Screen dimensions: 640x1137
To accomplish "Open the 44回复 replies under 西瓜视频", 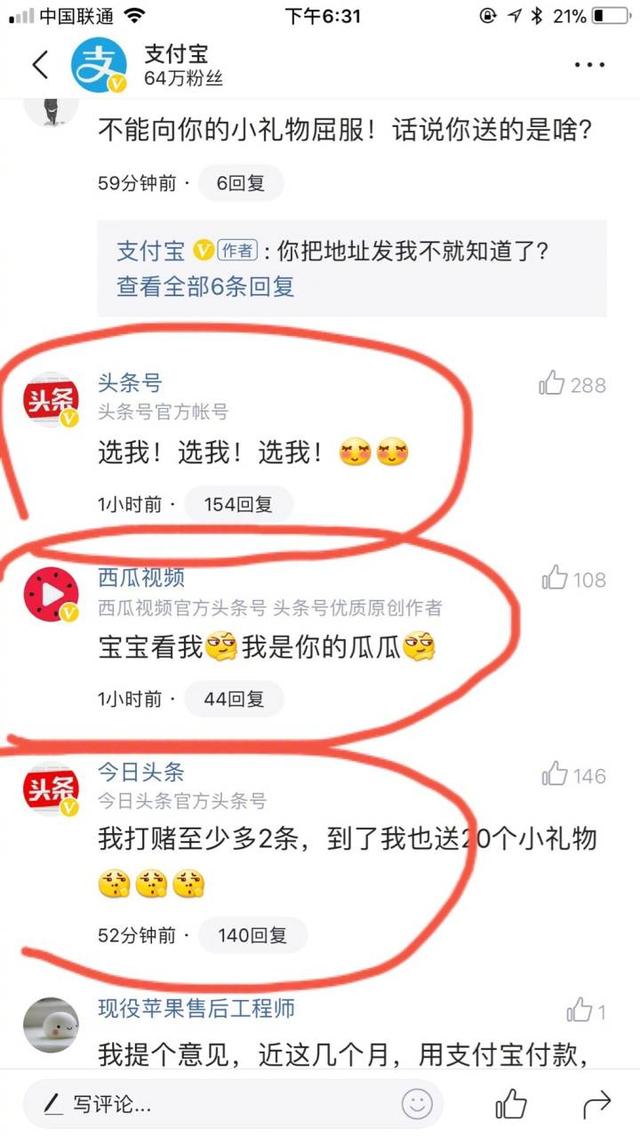I will pyautogui.click(x=236, y=699).
